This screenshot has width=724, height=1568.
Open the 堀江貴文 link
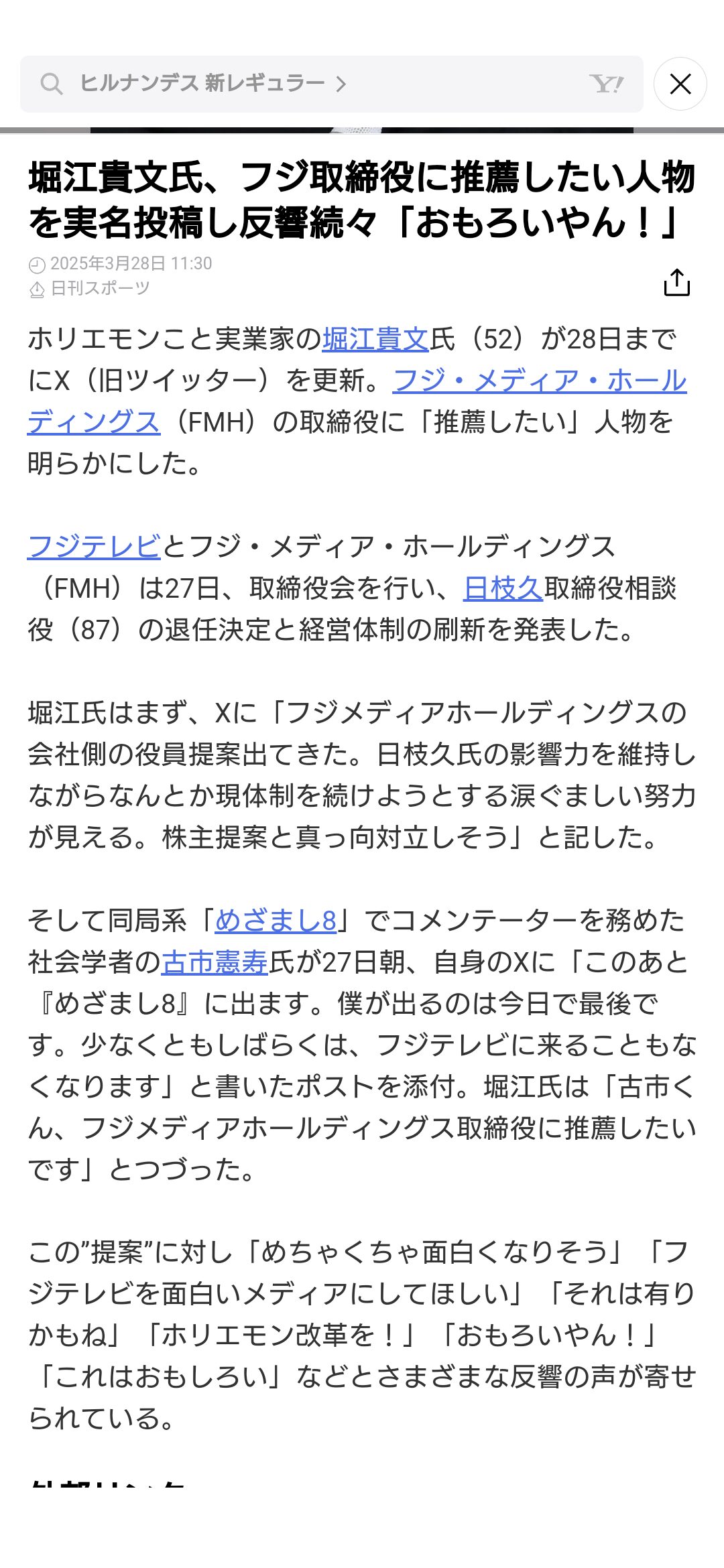[x=375, y=339]
